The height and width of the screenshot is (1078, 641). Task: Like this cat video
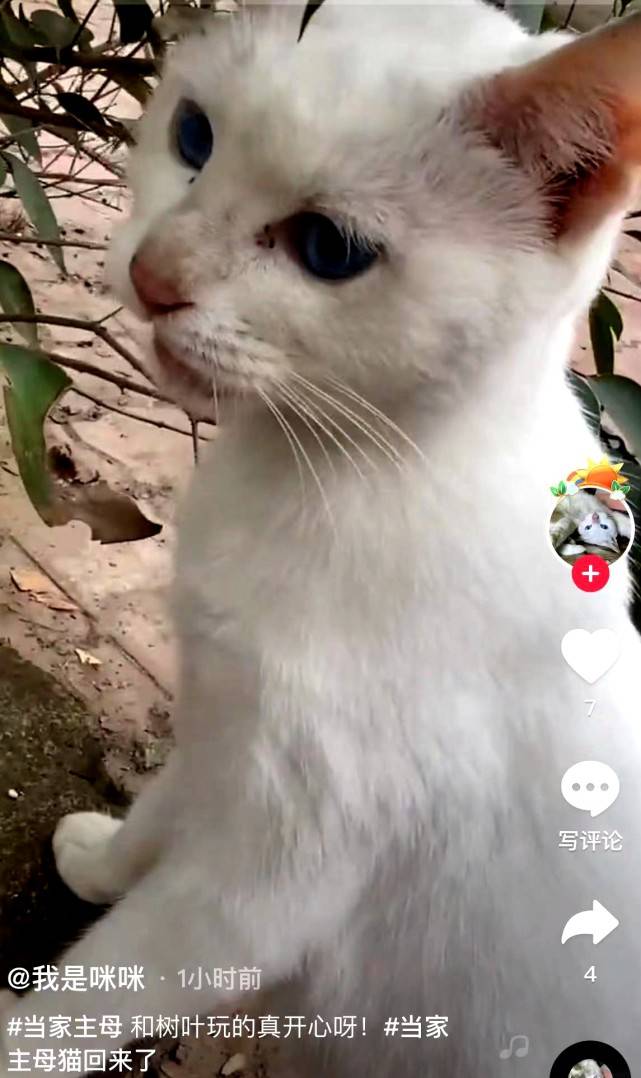point(590,656)
